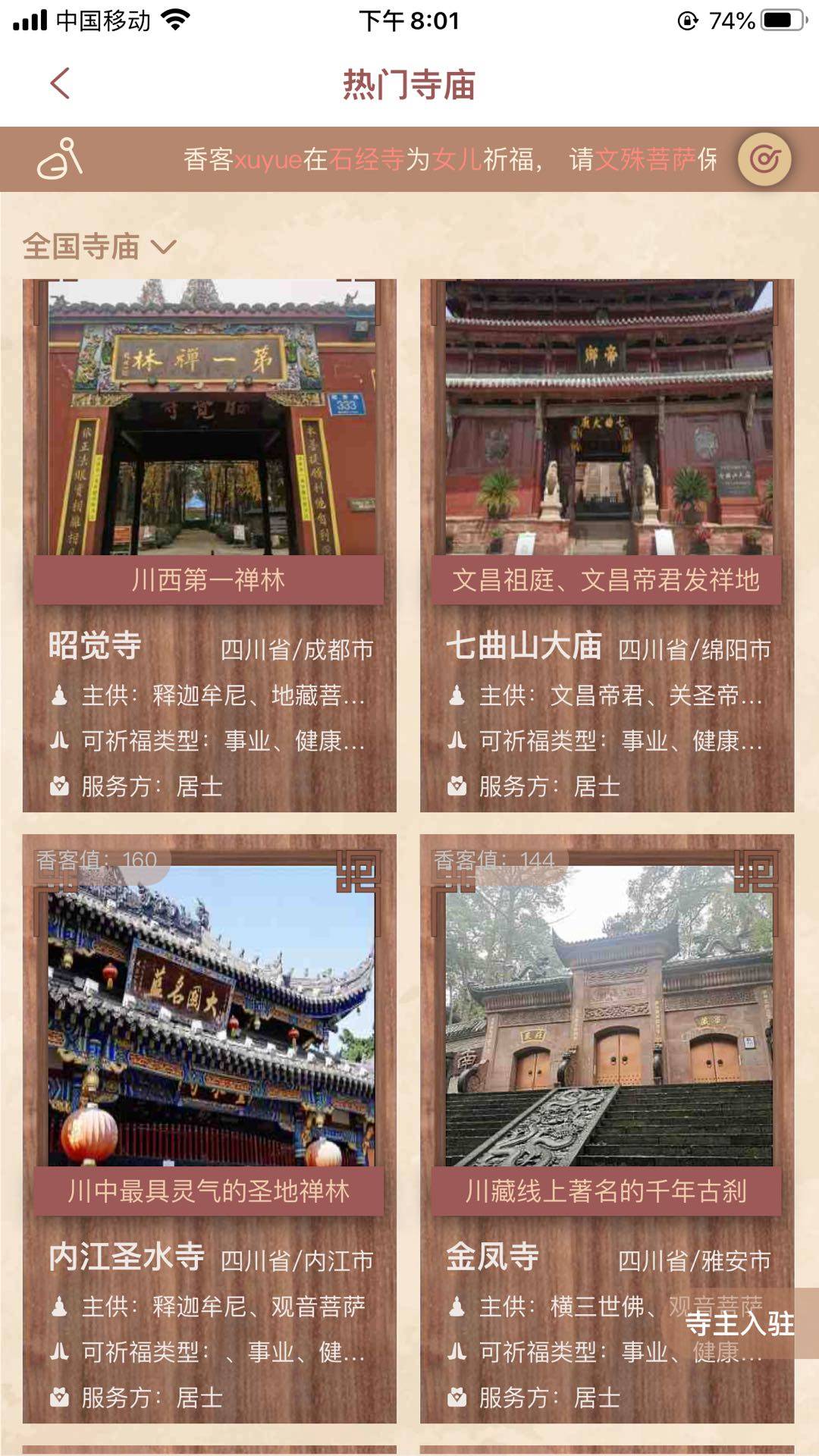Open the scrolling 香客 blessing message banner

(449, 160)
